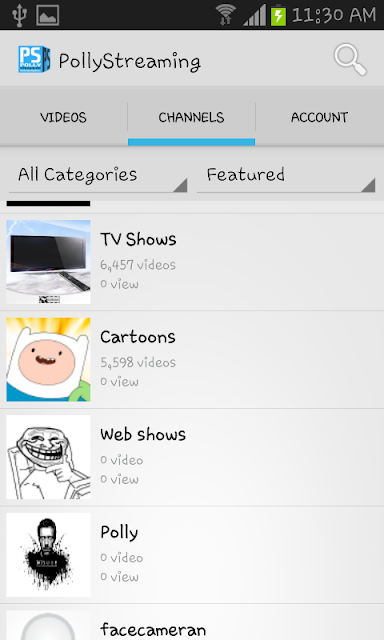Open the Featured sorting dropdown
The image size is (384, 640).
286,176
